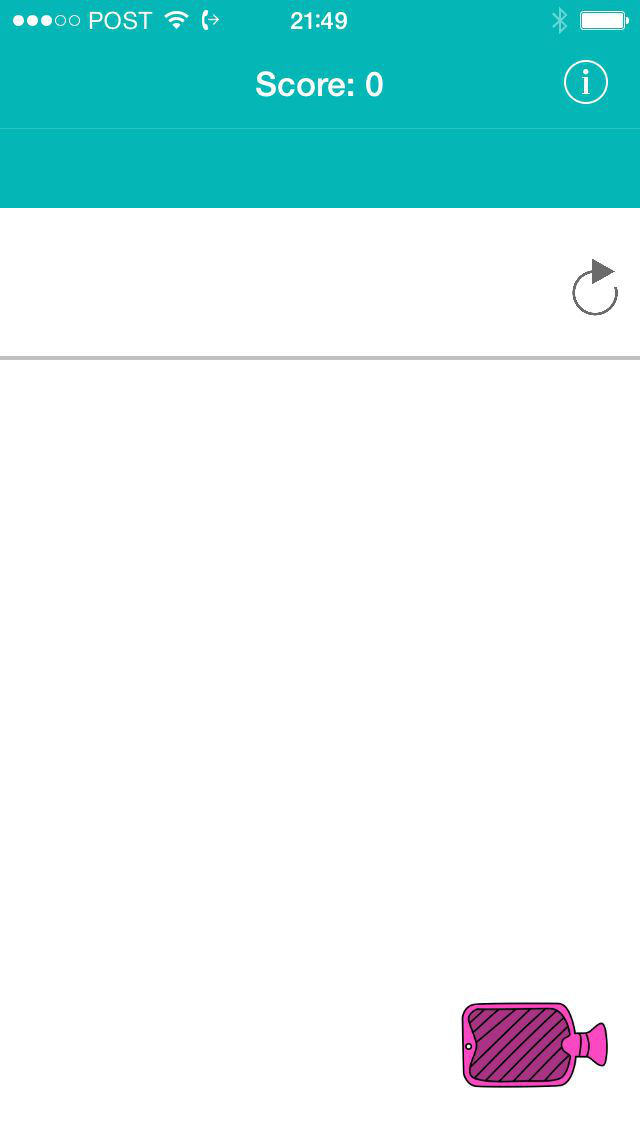Tap the replay arrow icon
The image size is (640, 1136).
tap(594, 287)
